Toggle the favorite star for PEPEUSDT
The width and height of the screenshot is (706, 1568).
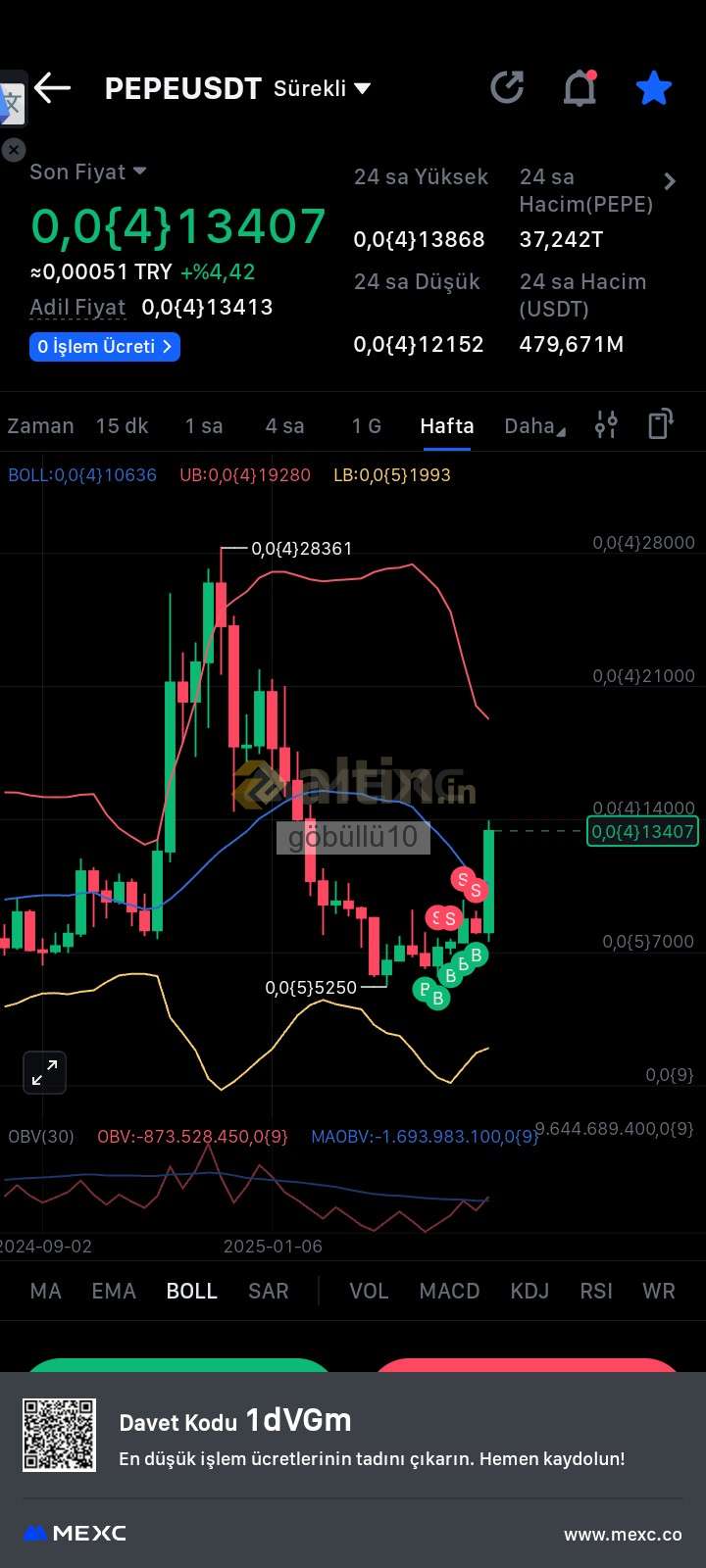click(x=653, y=88)
